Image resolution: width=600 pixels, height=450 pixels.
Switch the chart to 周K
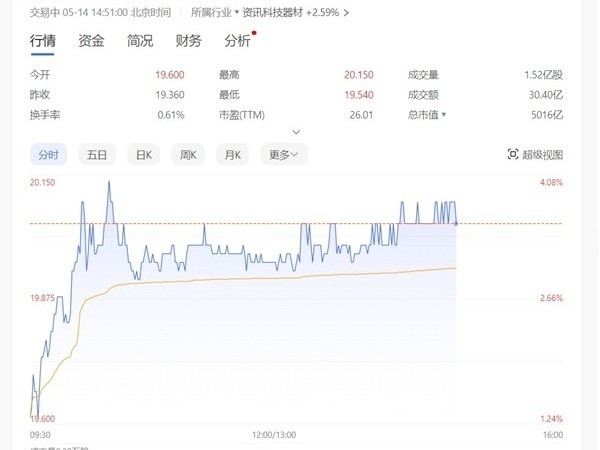(x=189, y=154)
